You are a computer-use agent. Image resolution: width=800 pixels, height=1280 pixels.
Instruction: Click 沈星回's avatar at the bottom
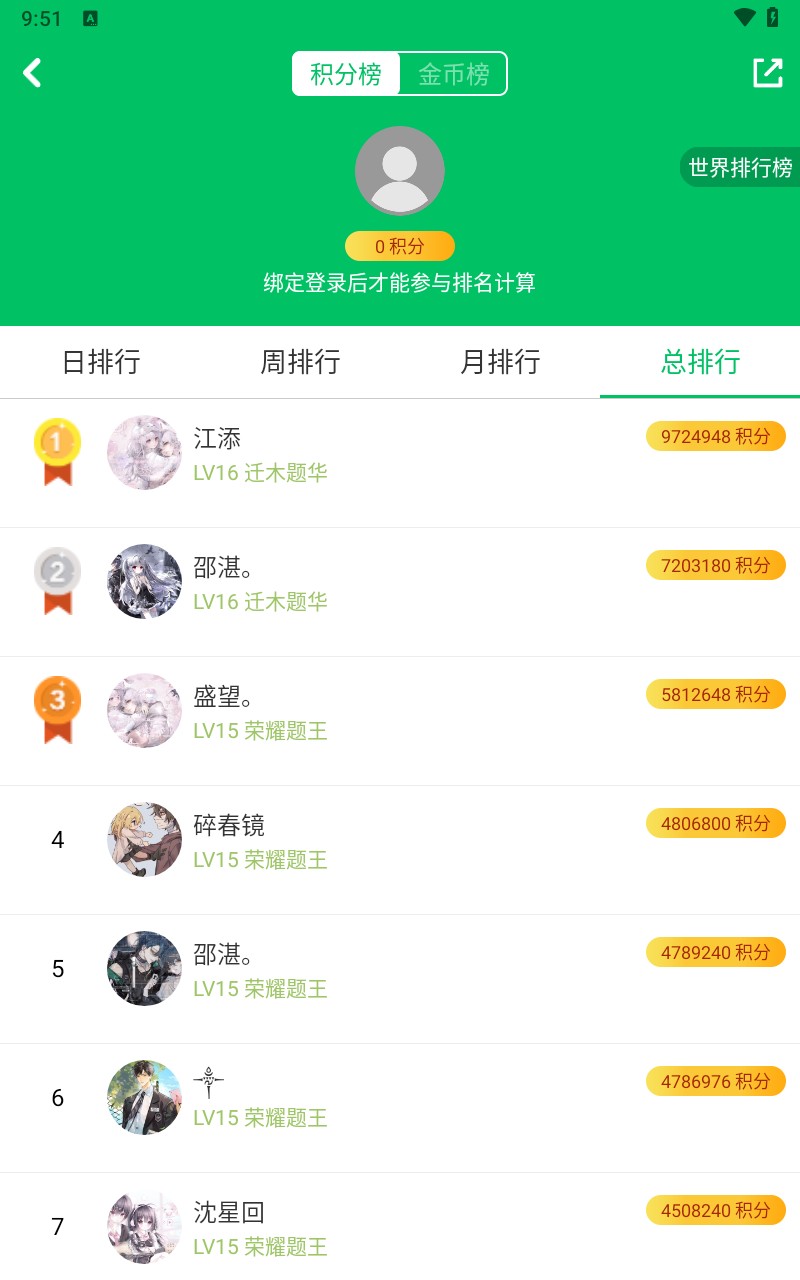coord(144,1225)
